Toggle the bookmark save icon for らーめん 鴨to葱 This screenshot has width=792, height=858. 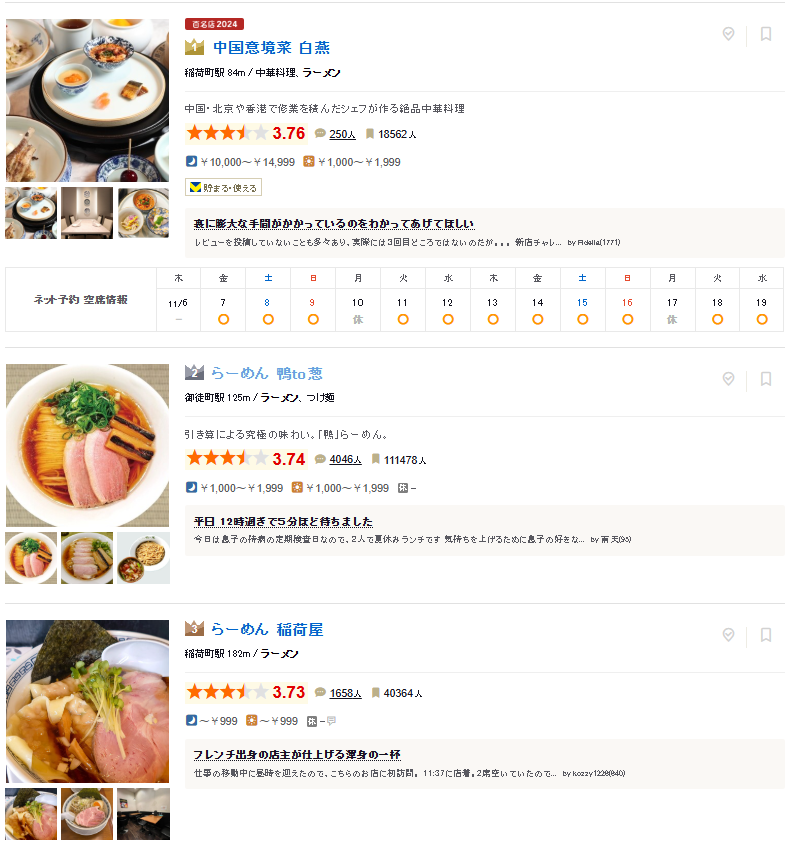765,379
